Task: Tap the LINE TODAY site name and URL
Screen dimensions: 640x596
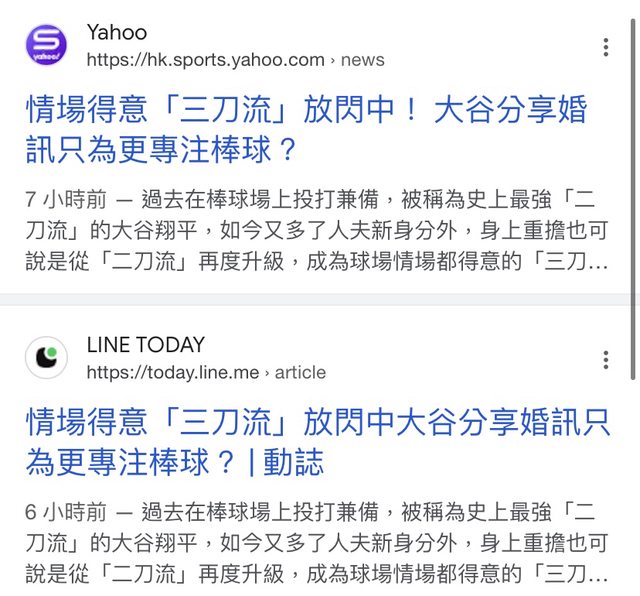Action: click(x=205, y=358)
